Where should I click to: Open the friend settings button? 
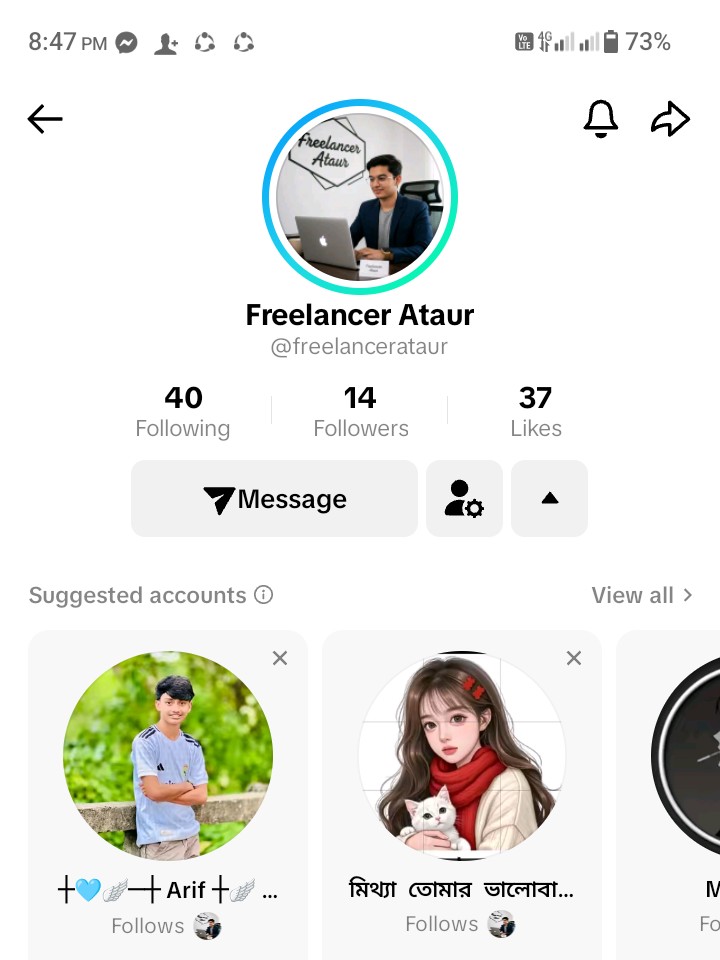[x=464, y=499]
